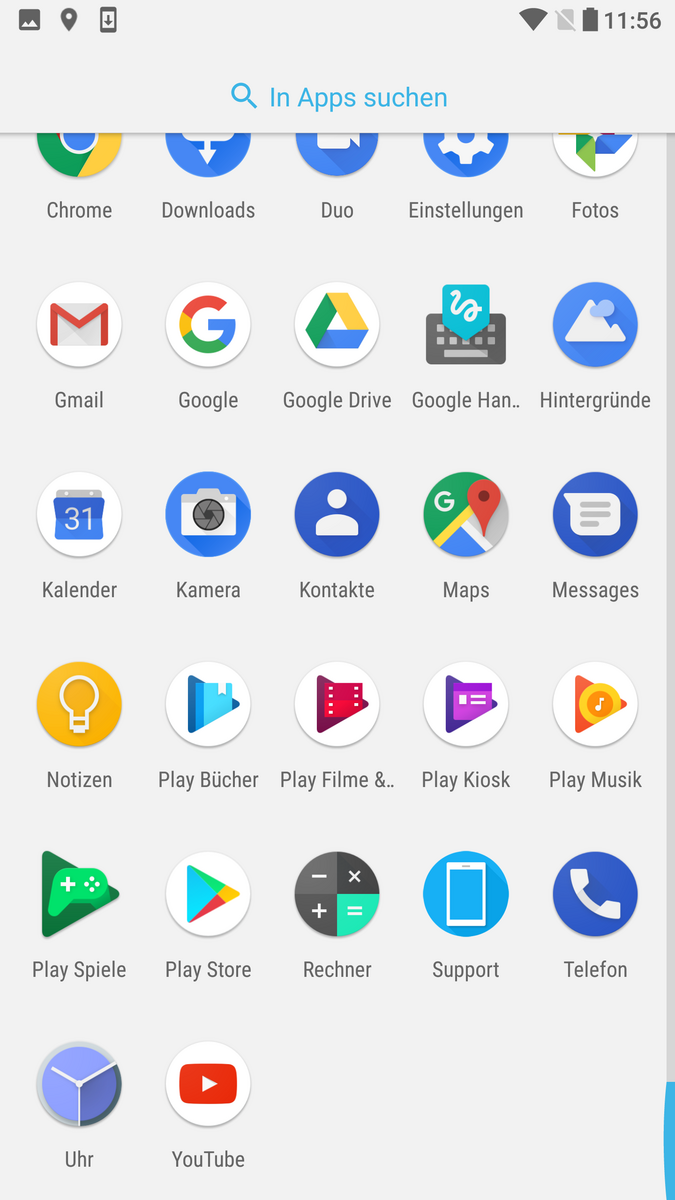Screen dimensions: 675x1200
Task: Launch the Kamera app
Action: (x=208, y=516)
